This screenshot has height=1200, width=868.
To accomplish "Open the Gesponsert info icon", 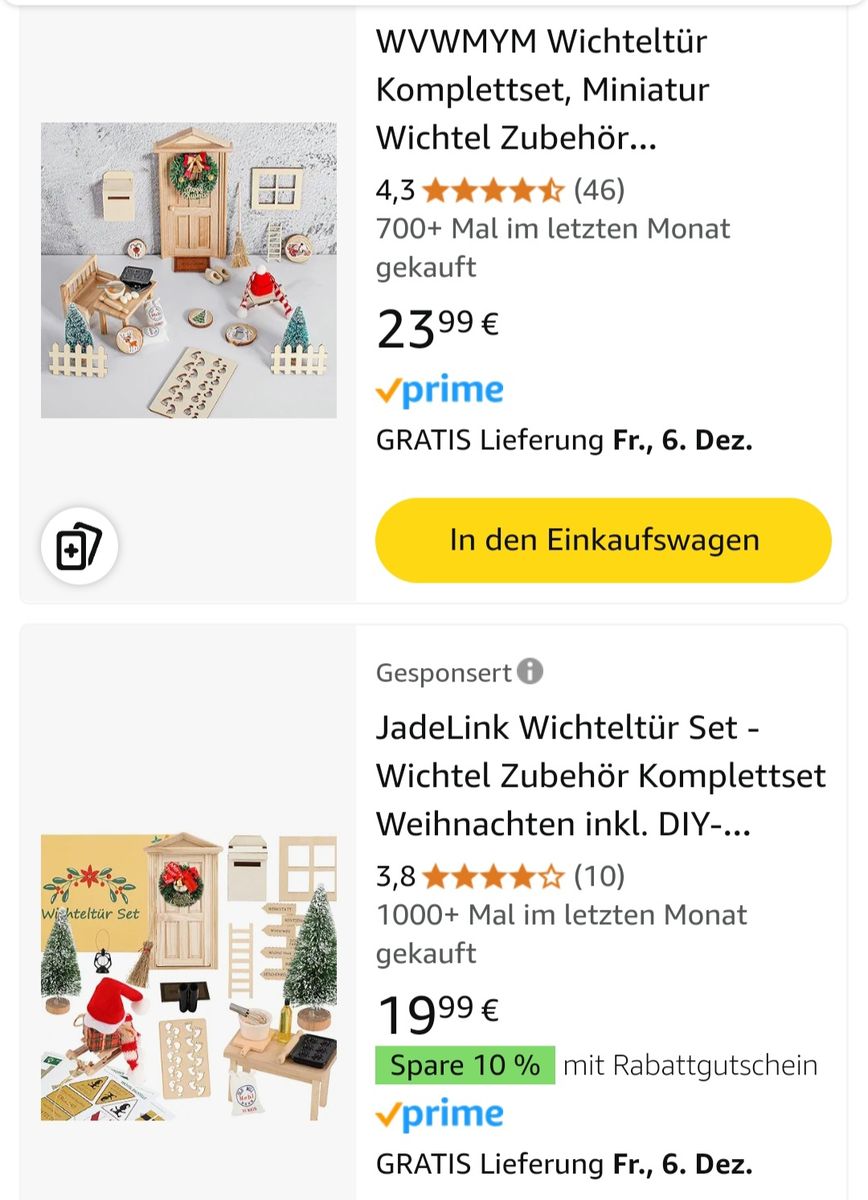I will [531, 671].
